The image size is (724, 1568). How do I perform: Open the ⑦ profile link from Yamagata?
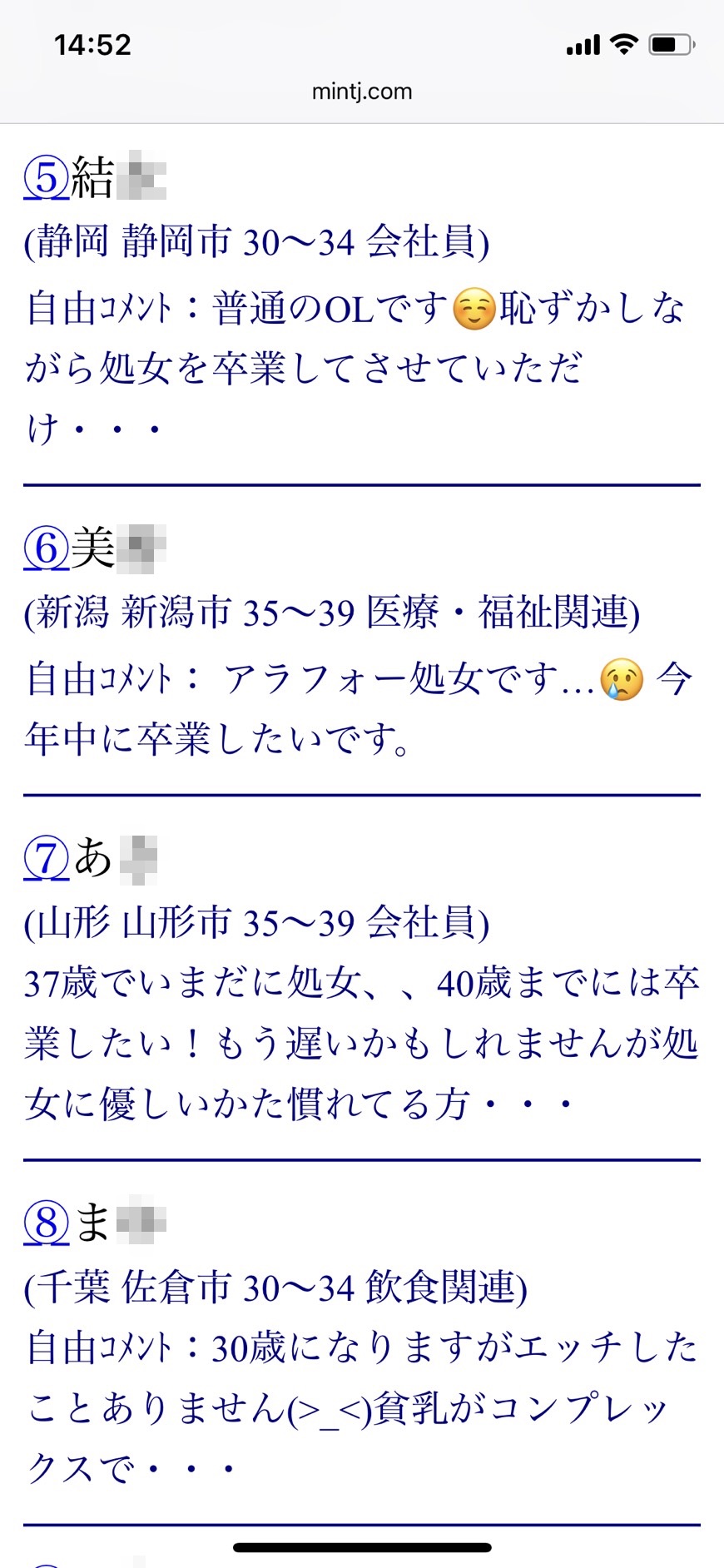point(47,858)
